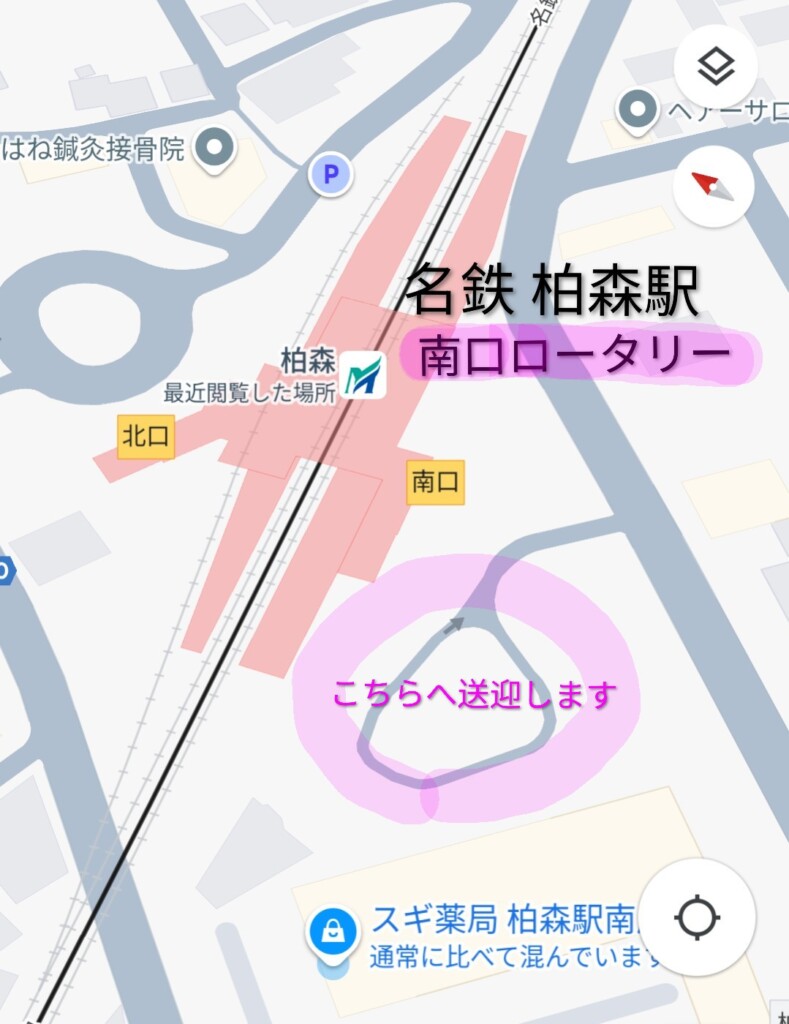The height and width of the screenshot is (1024, 789).
Task: Select the parking P marker
Action: (x=330, y=176)
